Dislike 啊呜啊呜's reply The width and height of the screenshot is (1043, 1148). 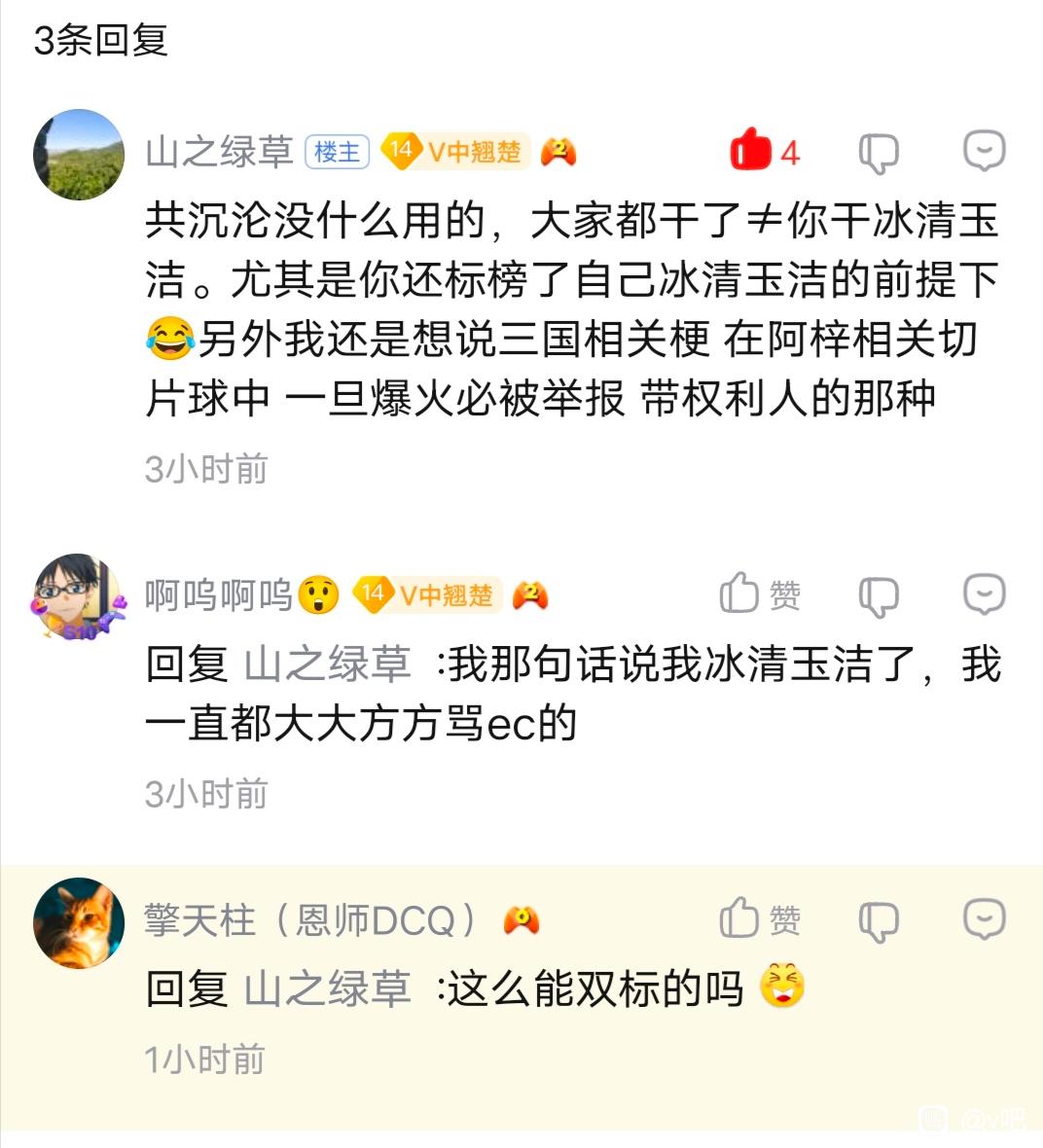878,595
